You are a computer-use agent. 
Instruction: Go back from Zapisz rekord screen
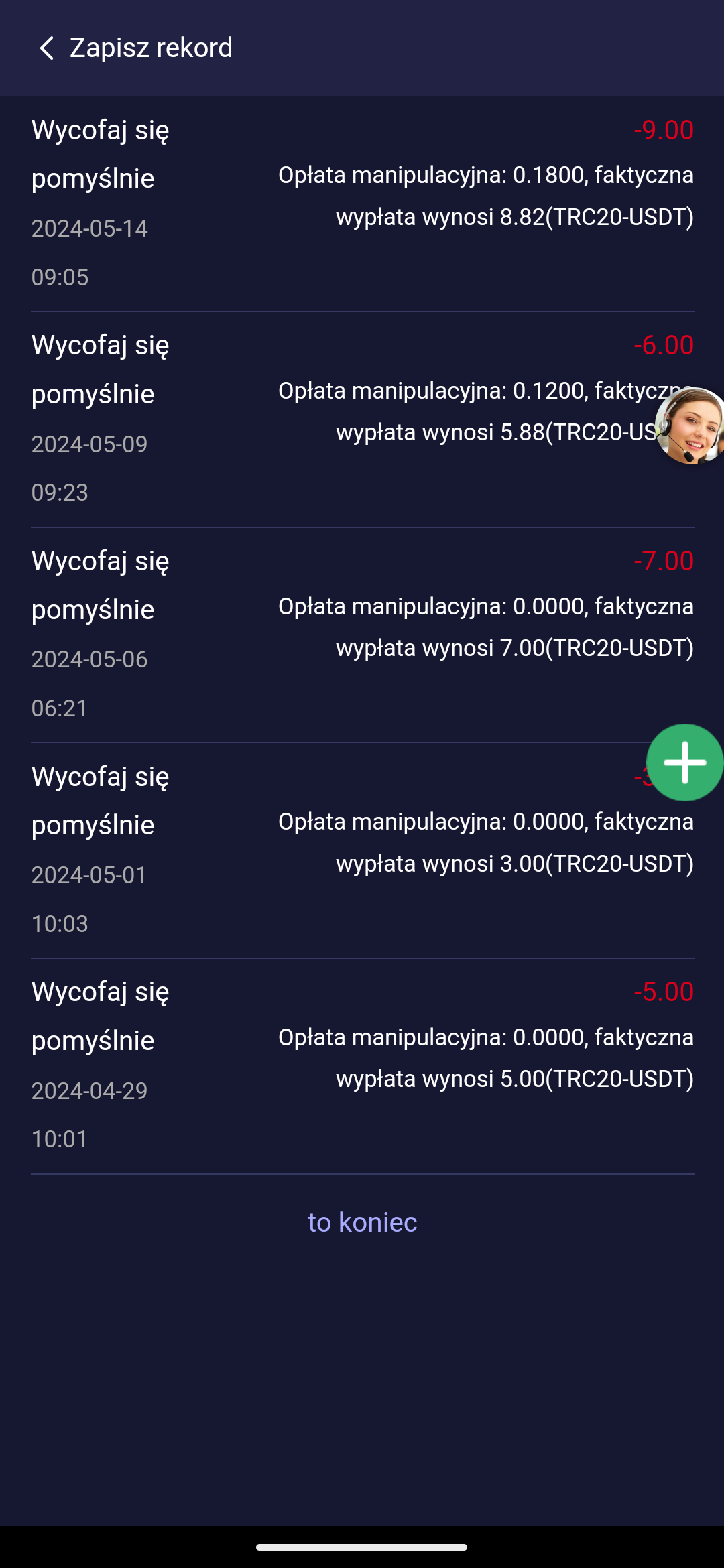(x=46, y=48)
